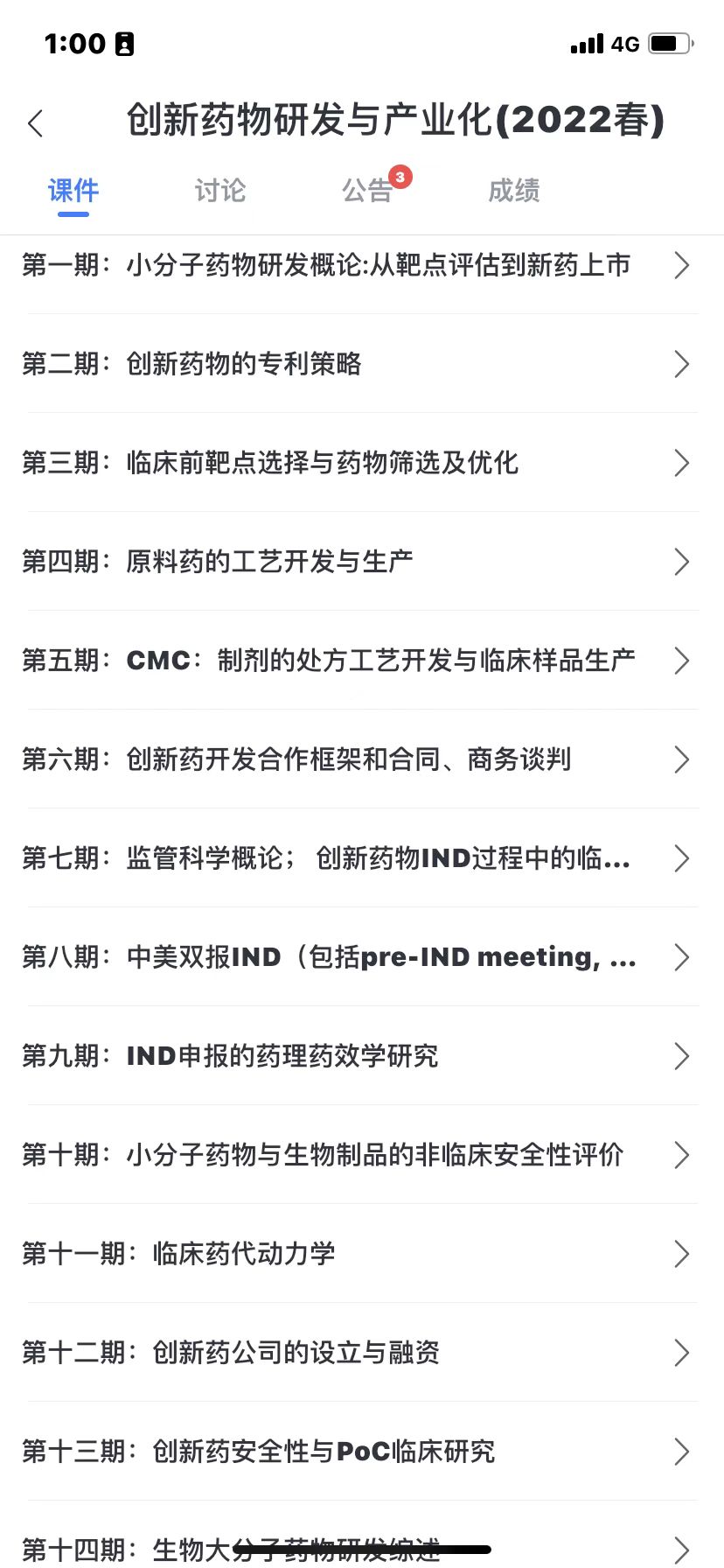
Task: Open 第三期 临床前靶点选择与药物筛选及优化
Action: (x=362, y=462)
